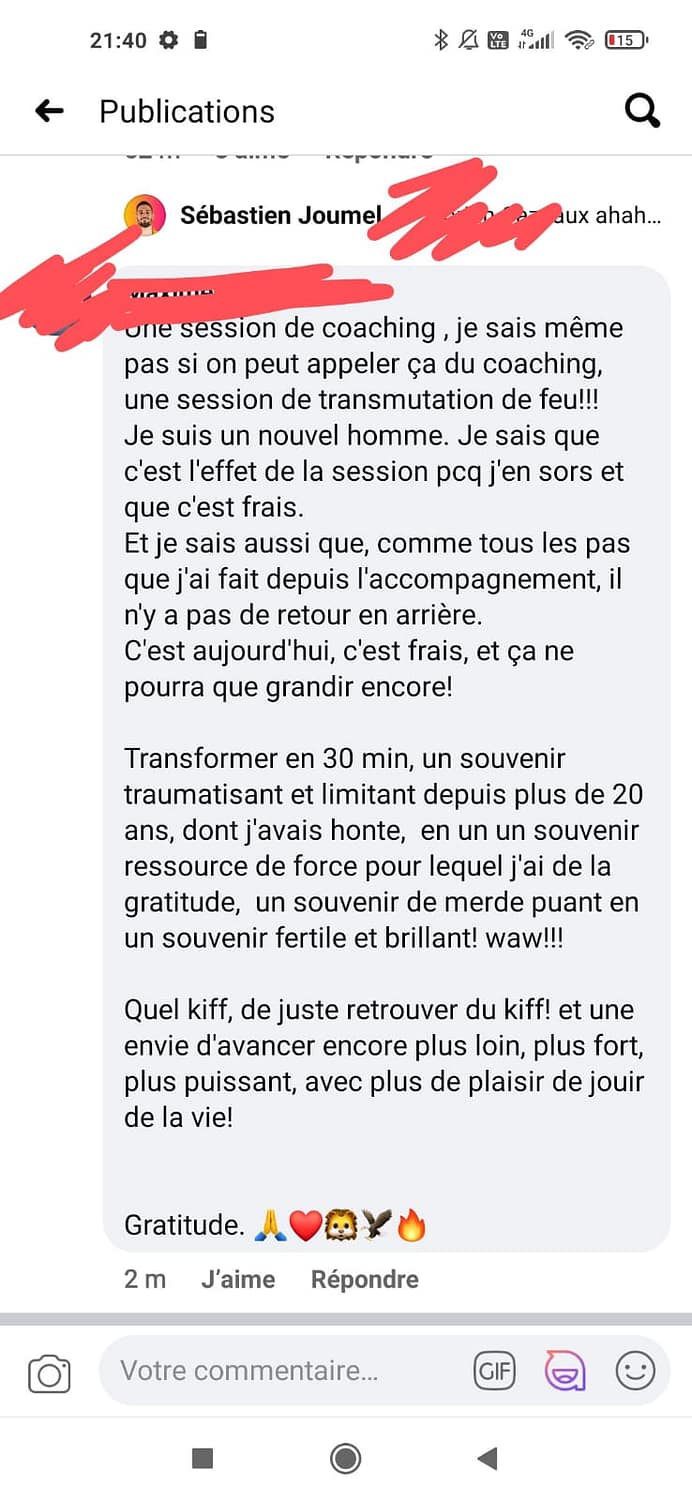Open the GIF picker

494,1371
